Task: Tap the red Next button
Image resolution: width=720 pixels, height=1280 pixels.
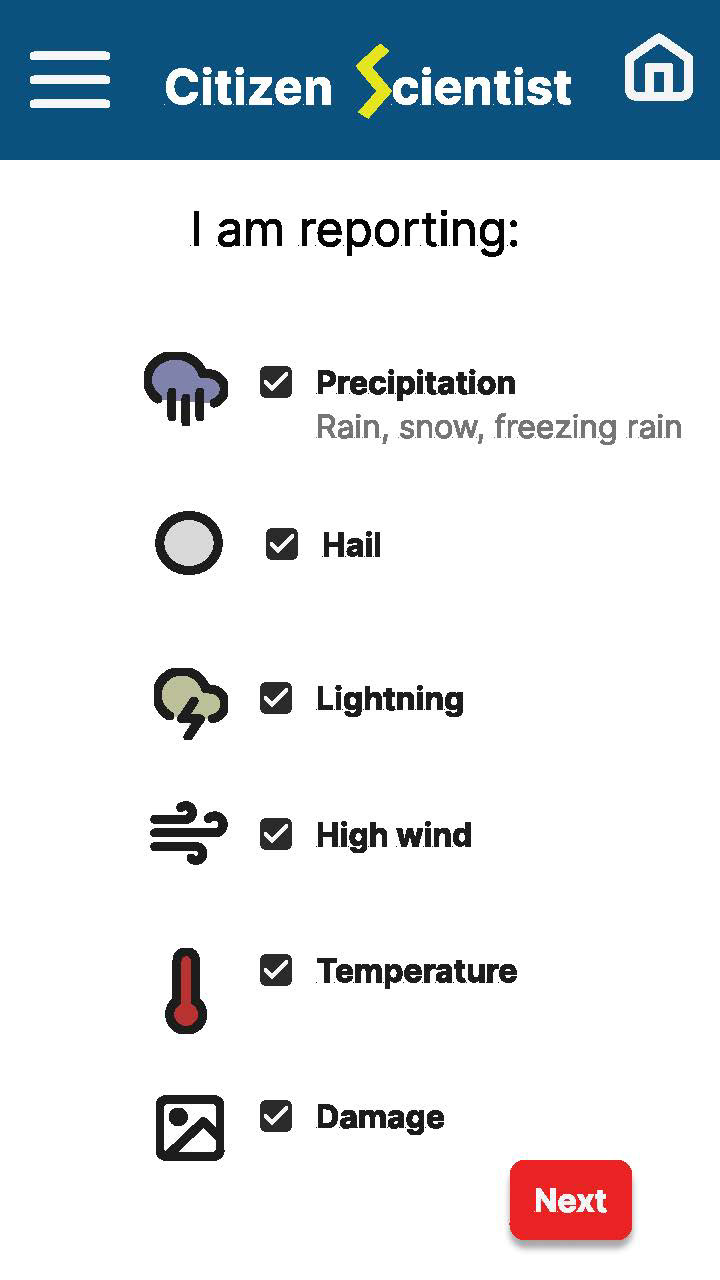Action: pyautogui.click(x=571, y=1200)
